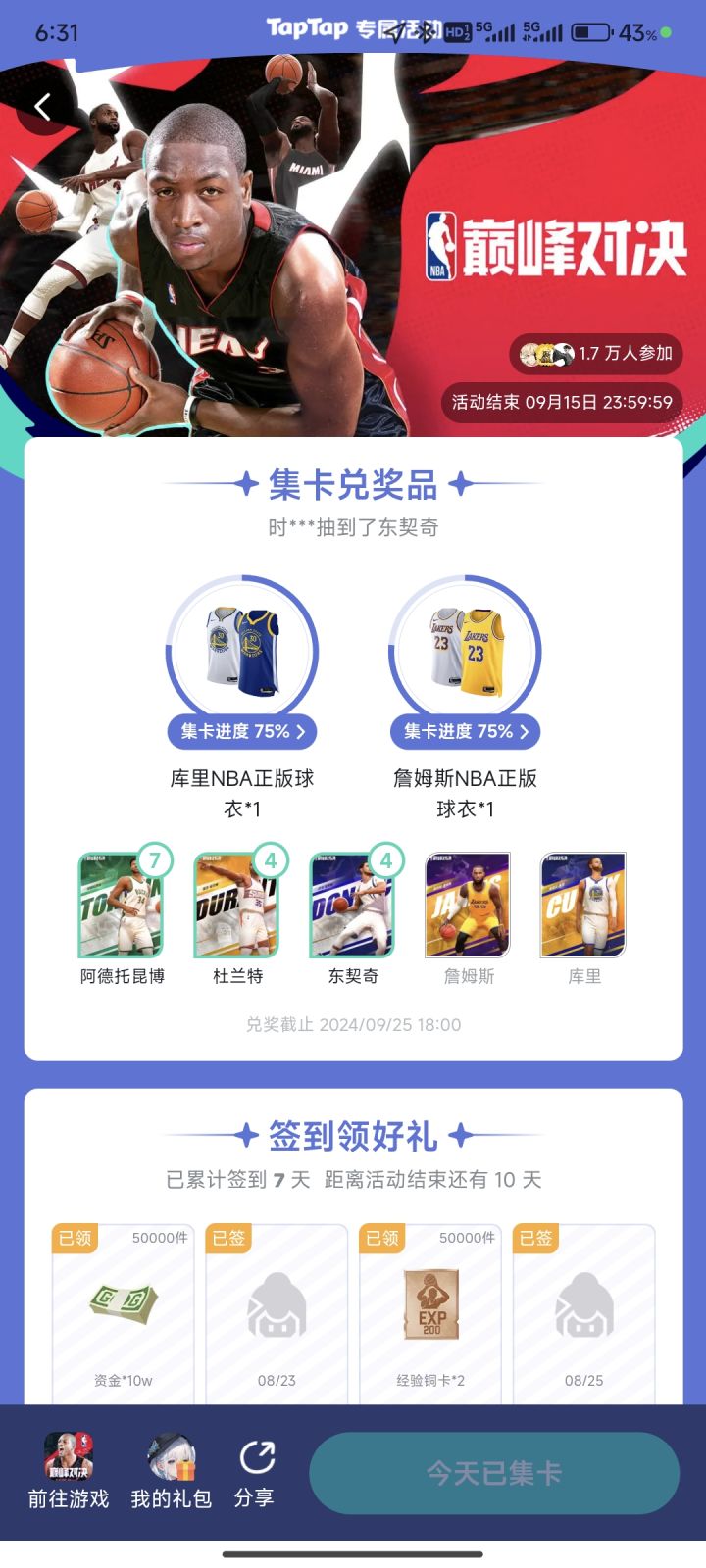706x1568 pixels.
Task: View the 1.7 万人参加 participants badge
Action: pos(596,354)
